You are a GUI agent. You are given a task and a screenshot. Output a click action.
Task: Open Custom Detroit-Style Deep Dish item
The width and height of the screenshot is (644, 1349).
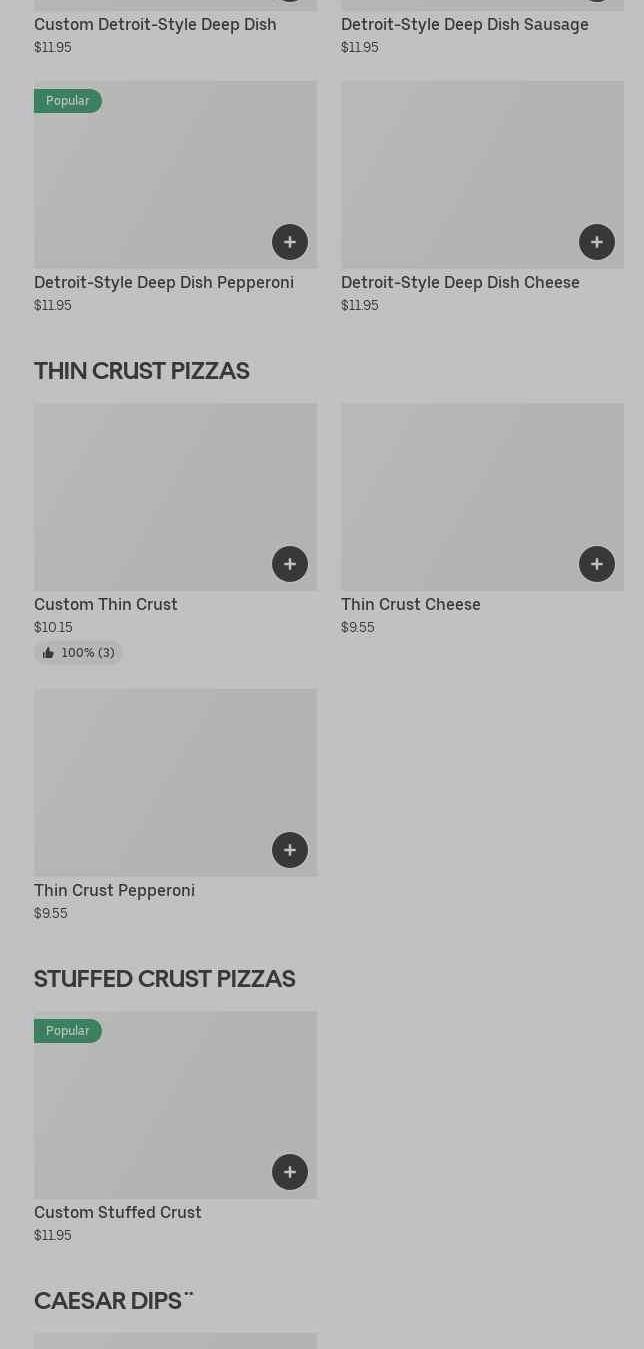click(x=155, y=24)
